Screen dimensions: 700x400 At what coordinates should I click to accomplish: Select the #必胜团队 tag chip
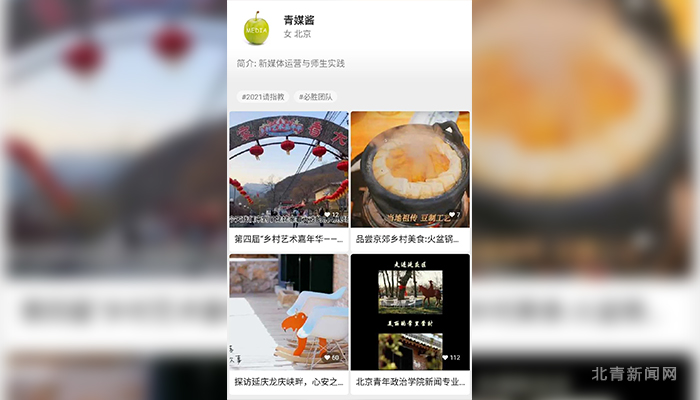316,97
